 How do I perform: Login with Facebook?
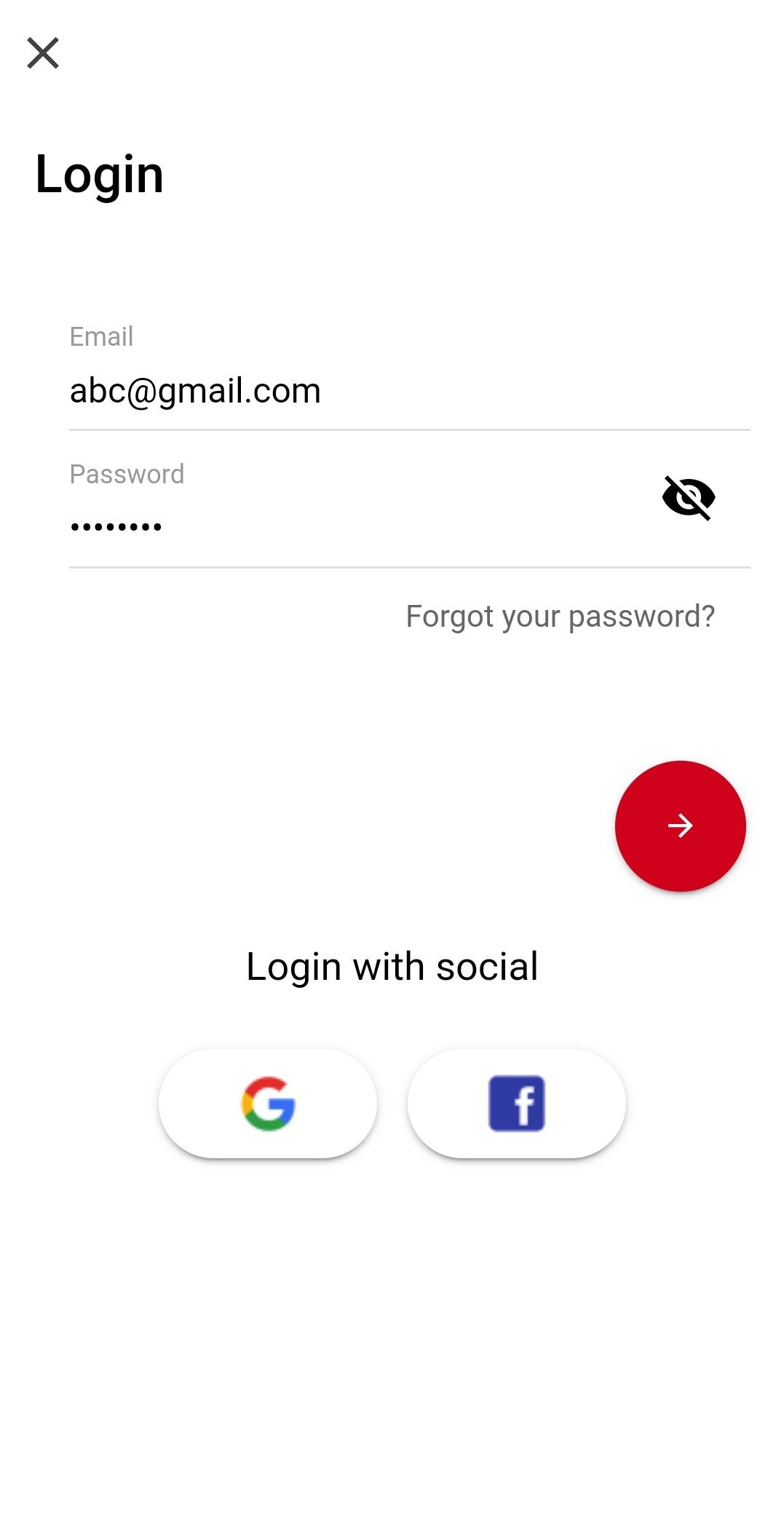point(517,1104)
